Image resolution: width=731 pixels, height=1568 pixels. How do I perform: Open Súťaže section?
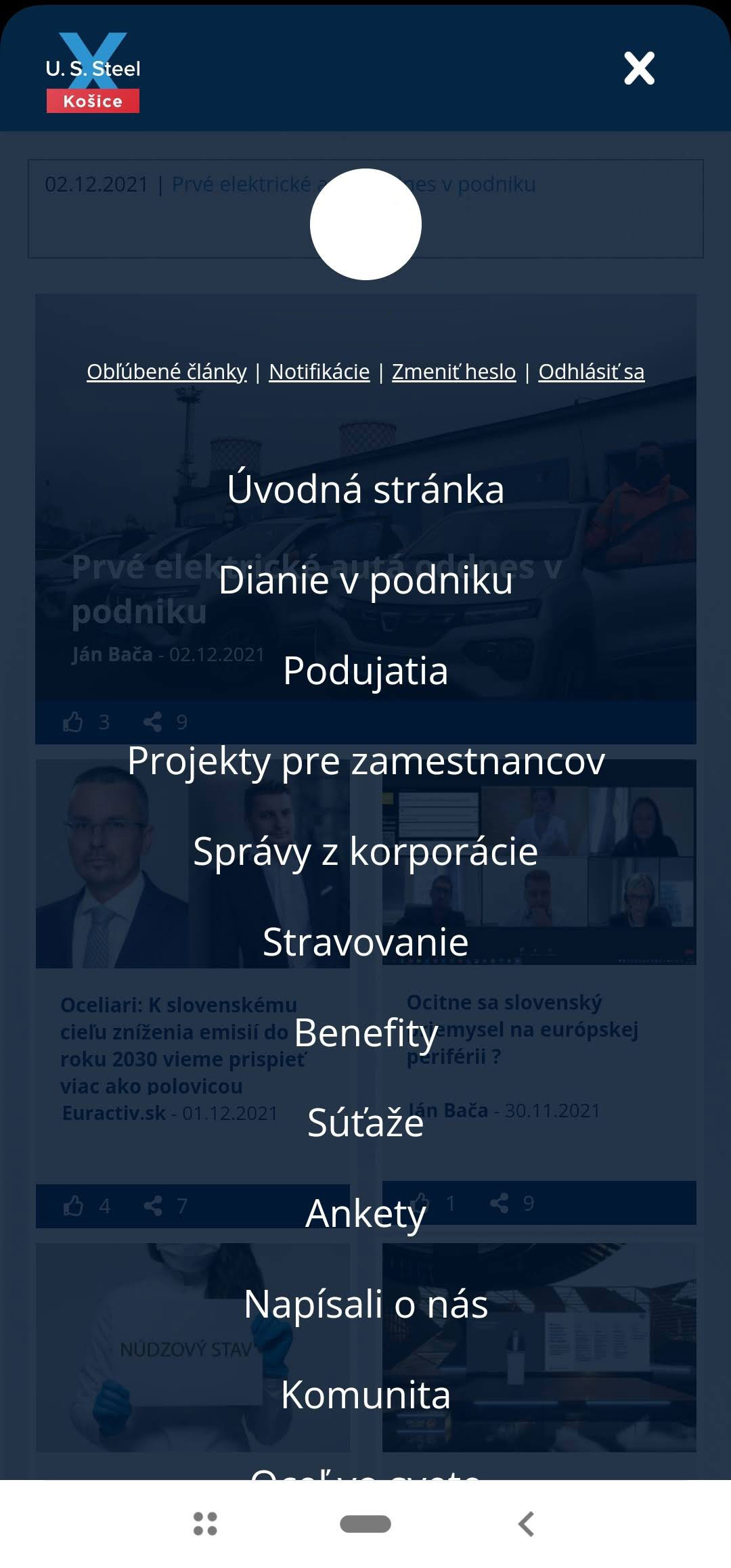point(365,1123)
